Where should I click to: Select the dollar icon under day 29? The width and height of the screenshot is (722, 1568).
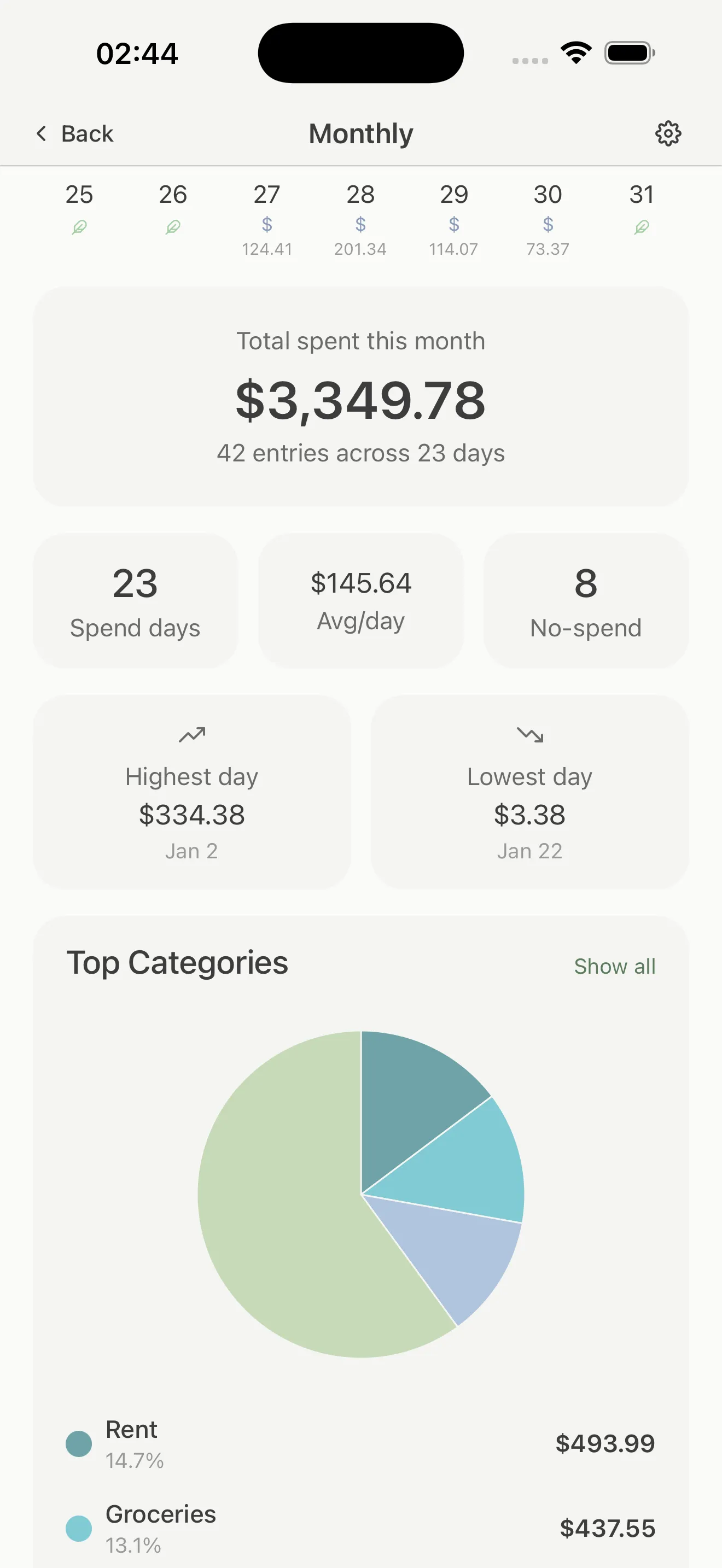453,225
